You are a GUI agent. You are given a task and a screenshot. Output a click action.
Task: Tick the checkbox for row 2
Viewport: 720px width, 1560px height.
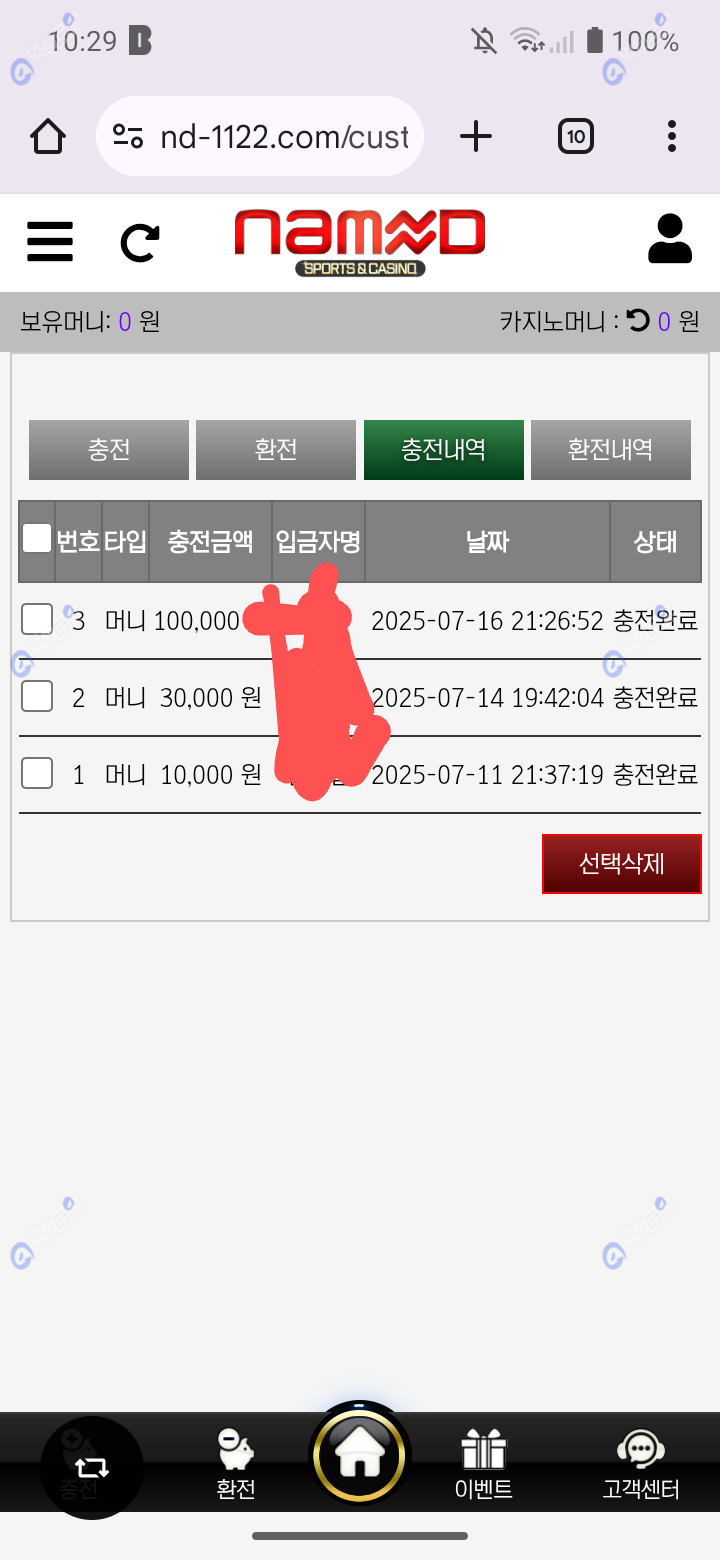[x=37, y=696]
